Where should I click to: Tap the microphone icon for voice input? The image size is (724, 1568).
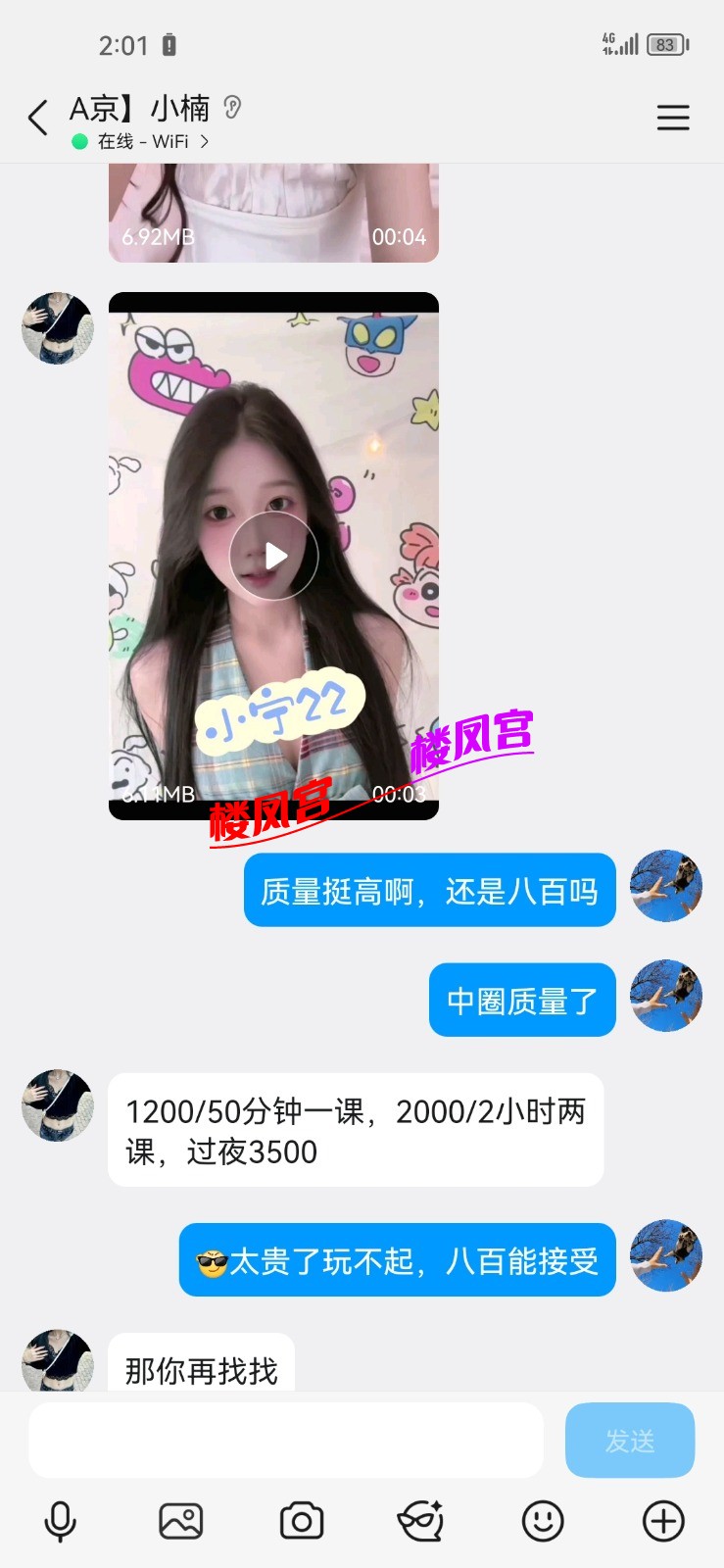click(61, 1520)
